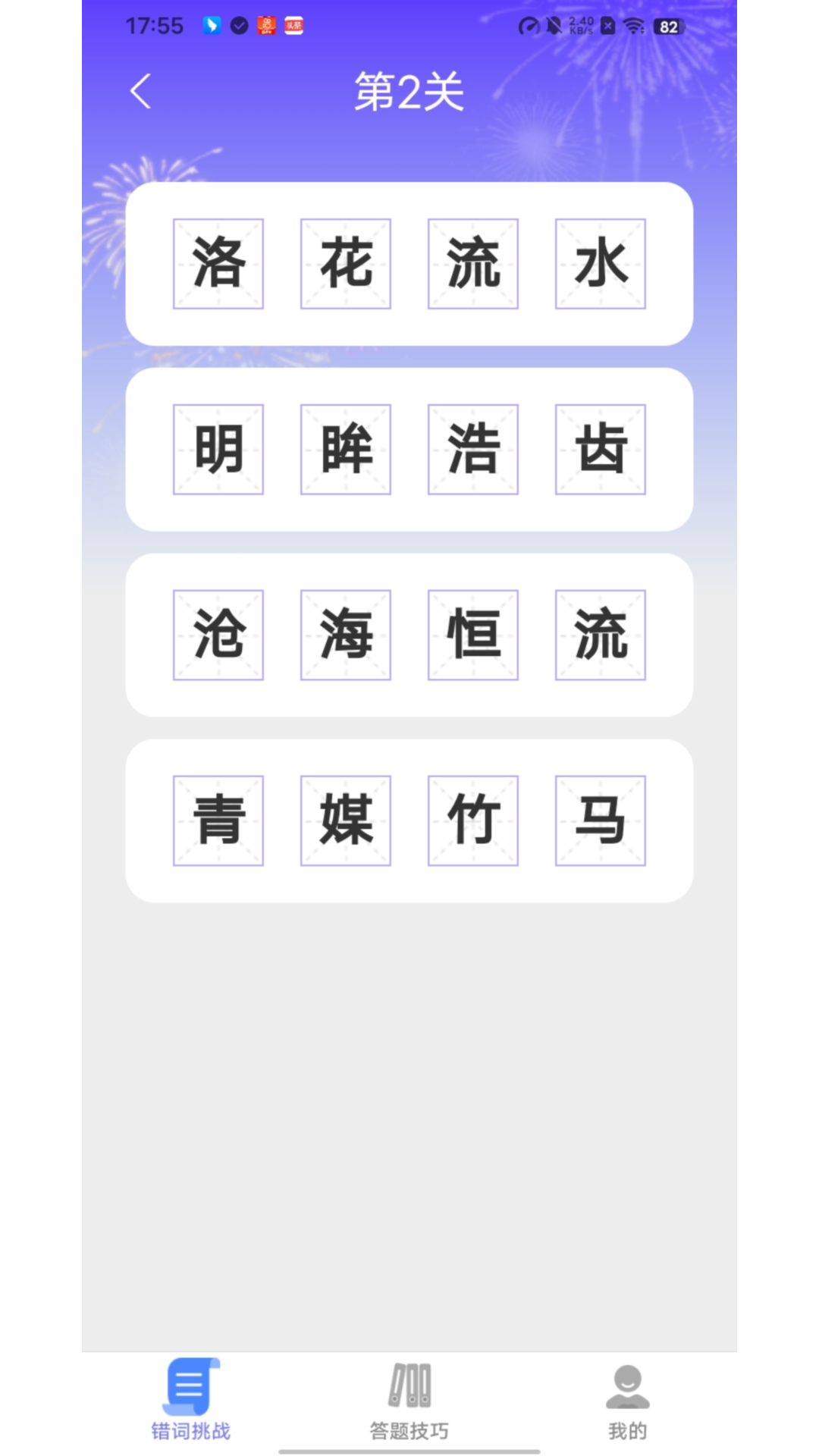Tap the 竹 character tile

point(473,821)
